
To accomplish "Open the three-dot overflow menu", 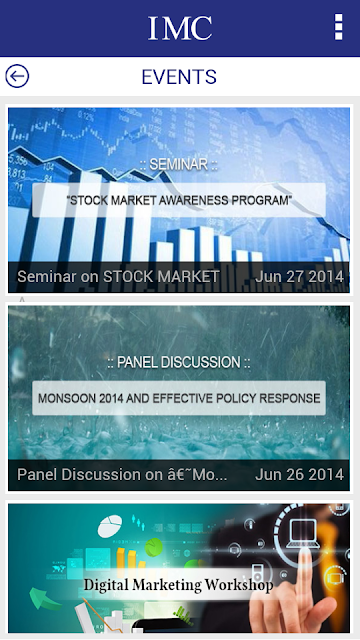I will (338, 27).
